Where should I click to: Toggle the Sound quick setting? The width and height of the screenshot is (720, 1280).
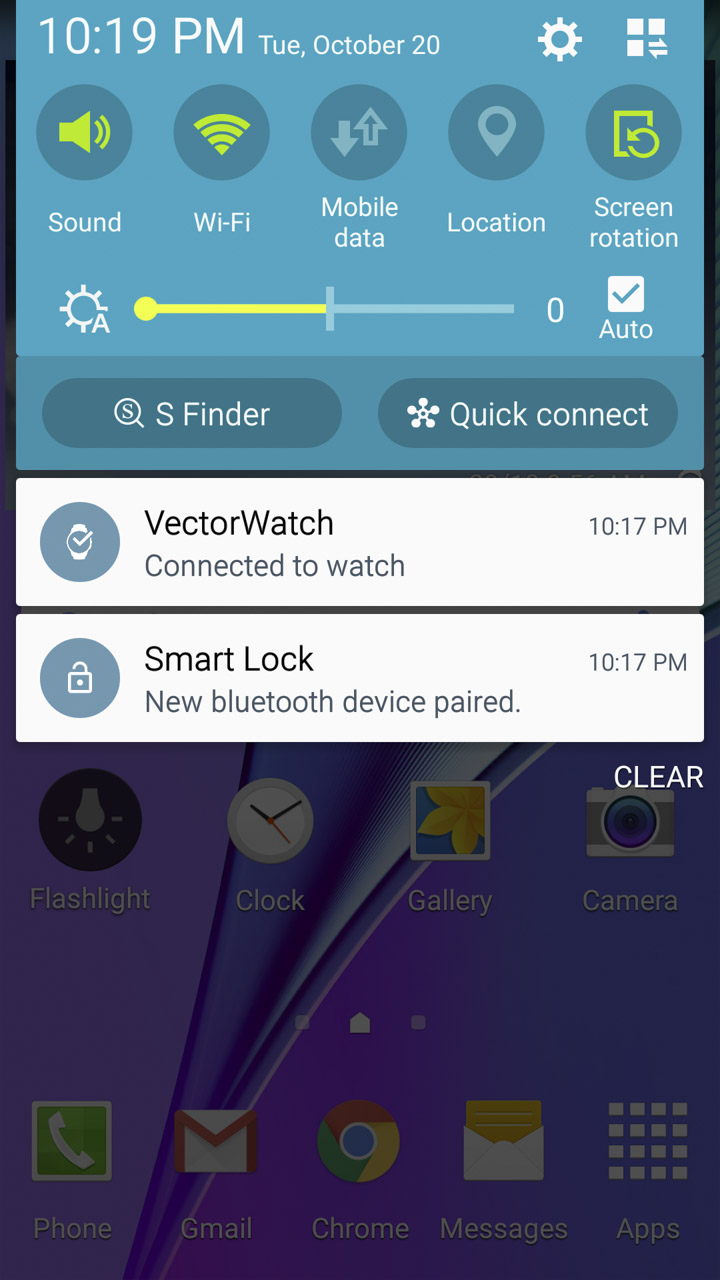[84, 133]
